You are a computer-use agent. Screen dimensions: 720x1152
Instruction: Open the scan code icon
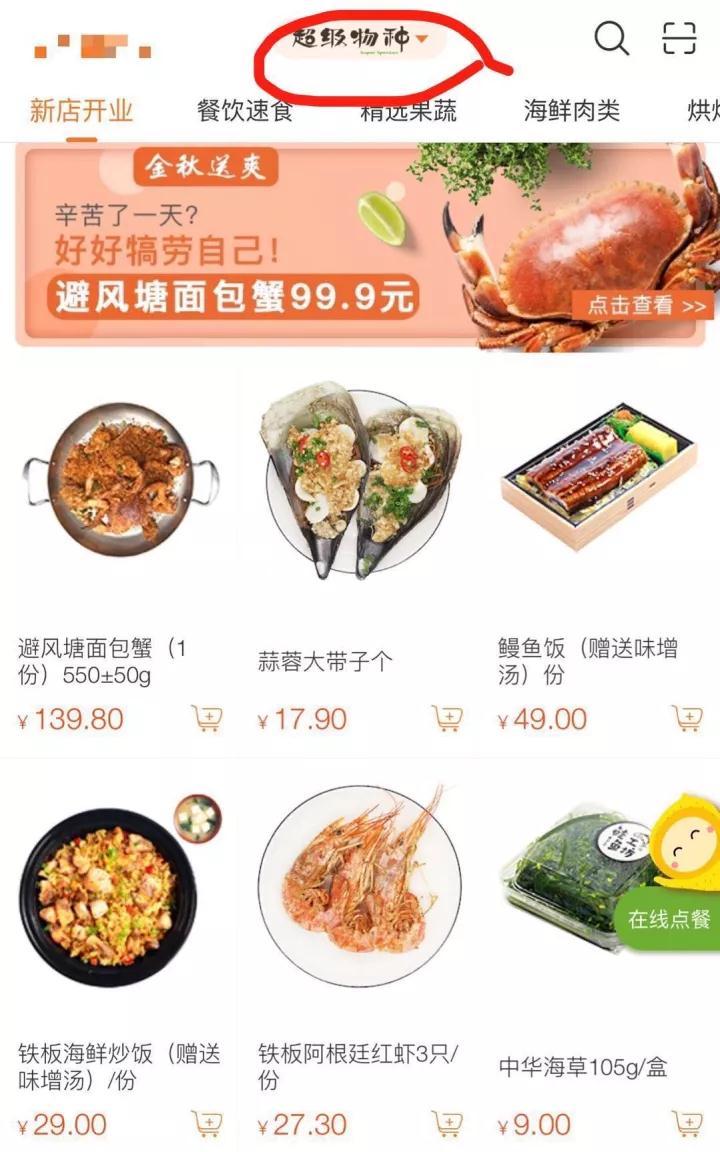[x=680, y=39]
